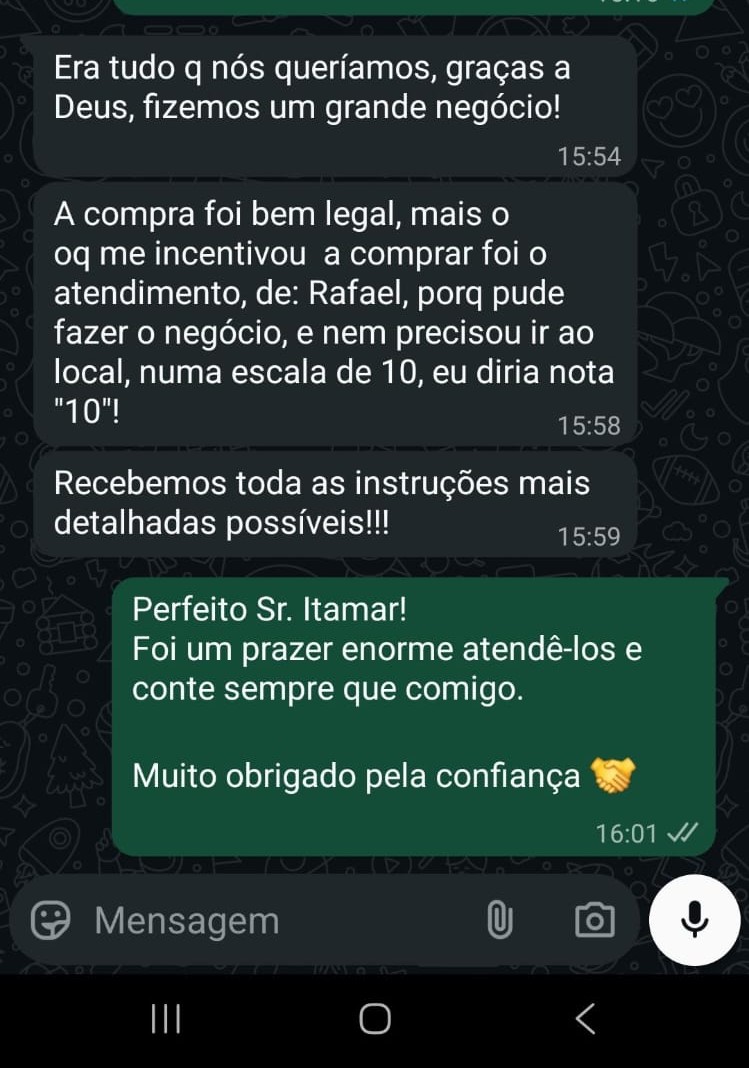Open the recent apps overview

(x=165, y=1019)
